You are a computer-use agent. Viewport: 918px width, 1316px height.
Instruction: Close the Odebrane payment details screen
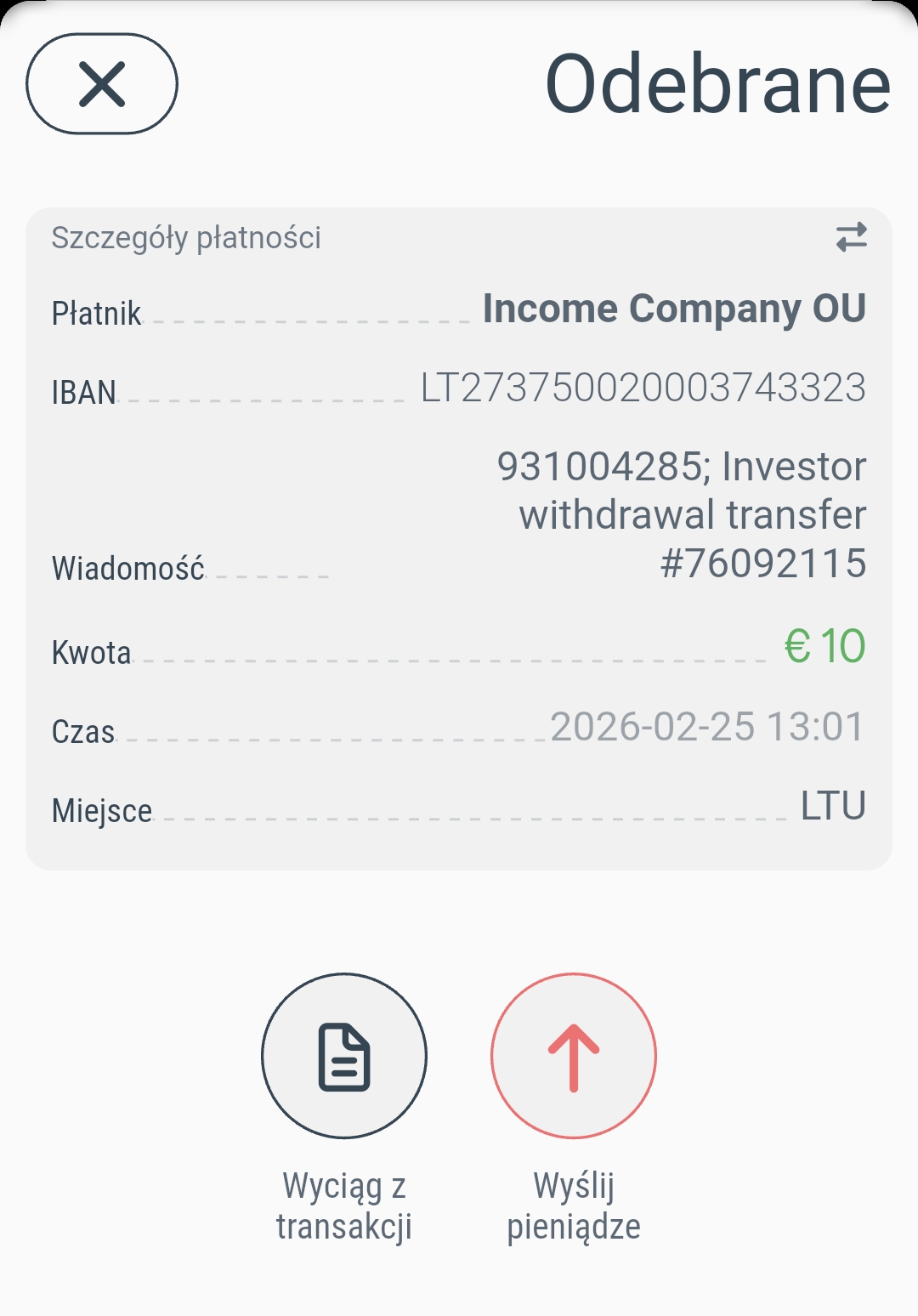pos(102,84)
